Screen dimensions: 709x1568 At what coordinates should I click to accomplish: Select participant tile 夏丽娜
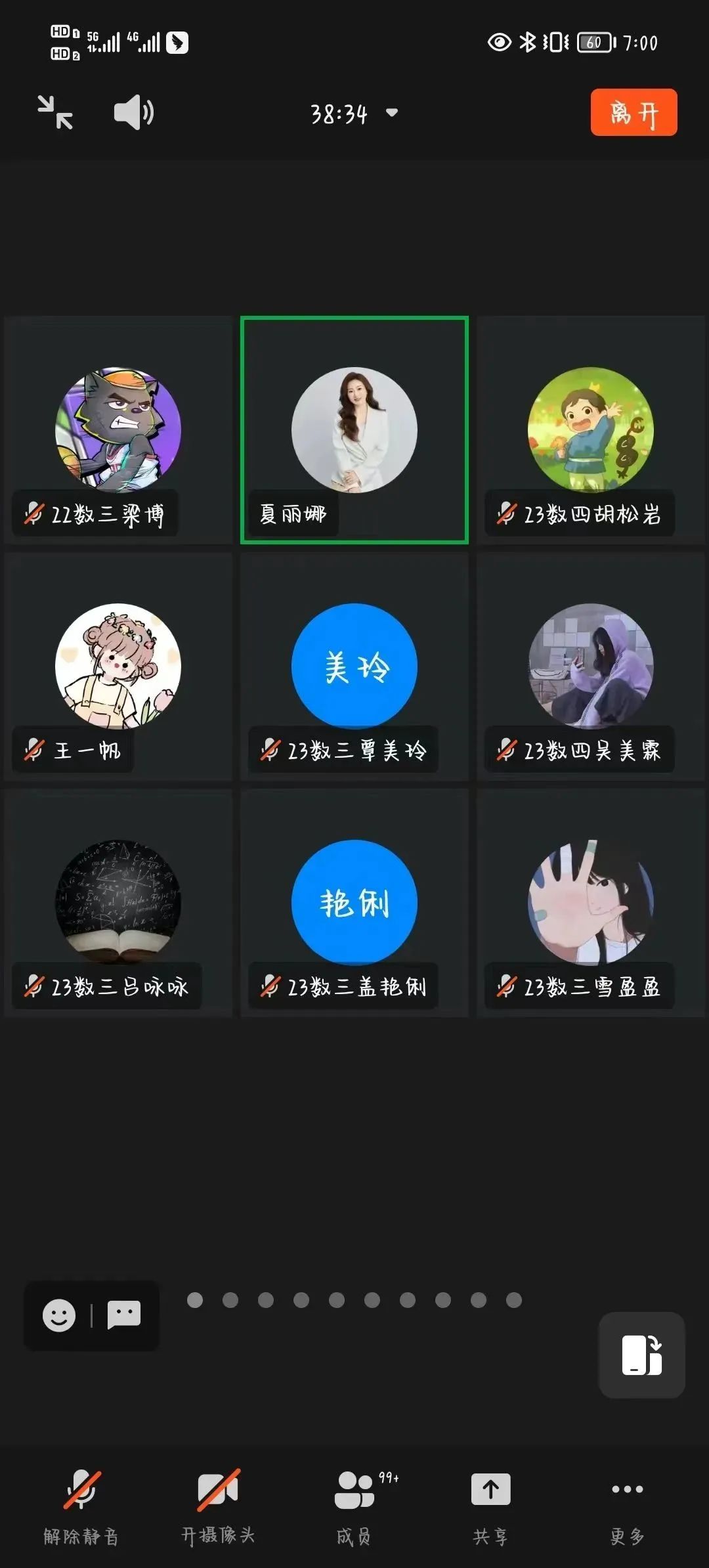point(354,430)
